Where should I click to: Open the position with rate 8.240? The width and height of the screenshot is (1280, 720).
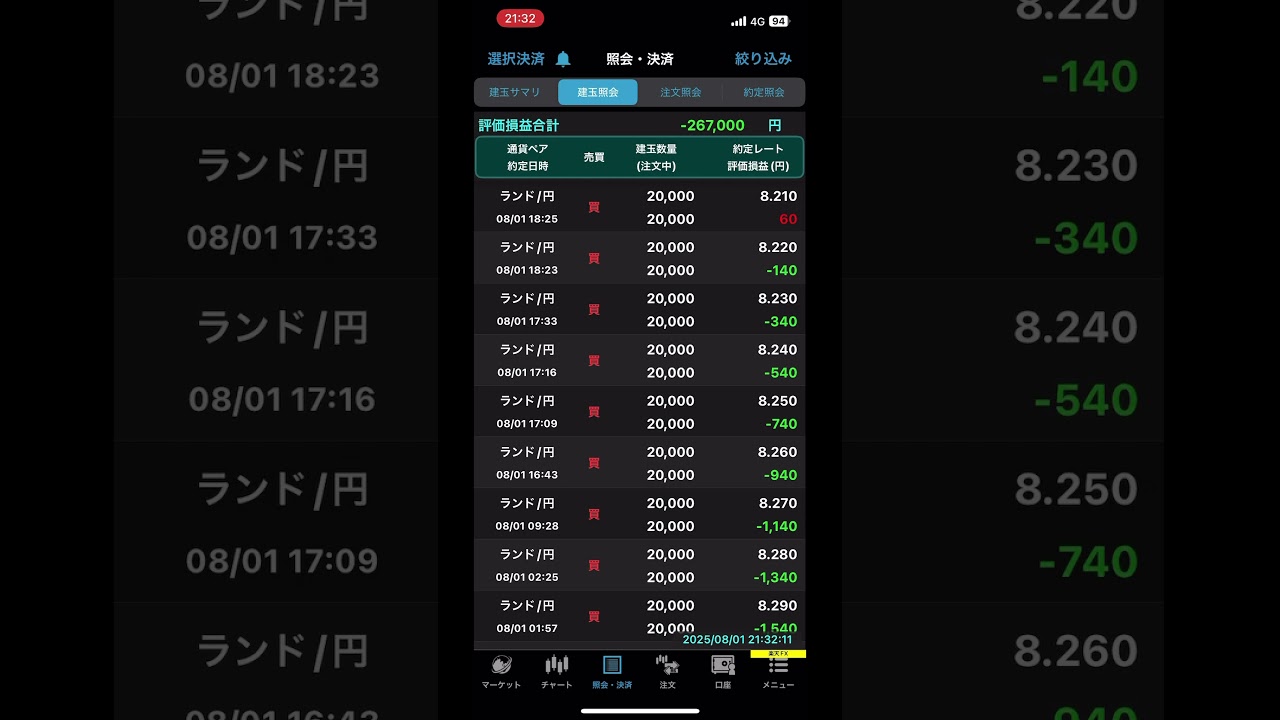(x=639, y=360)
